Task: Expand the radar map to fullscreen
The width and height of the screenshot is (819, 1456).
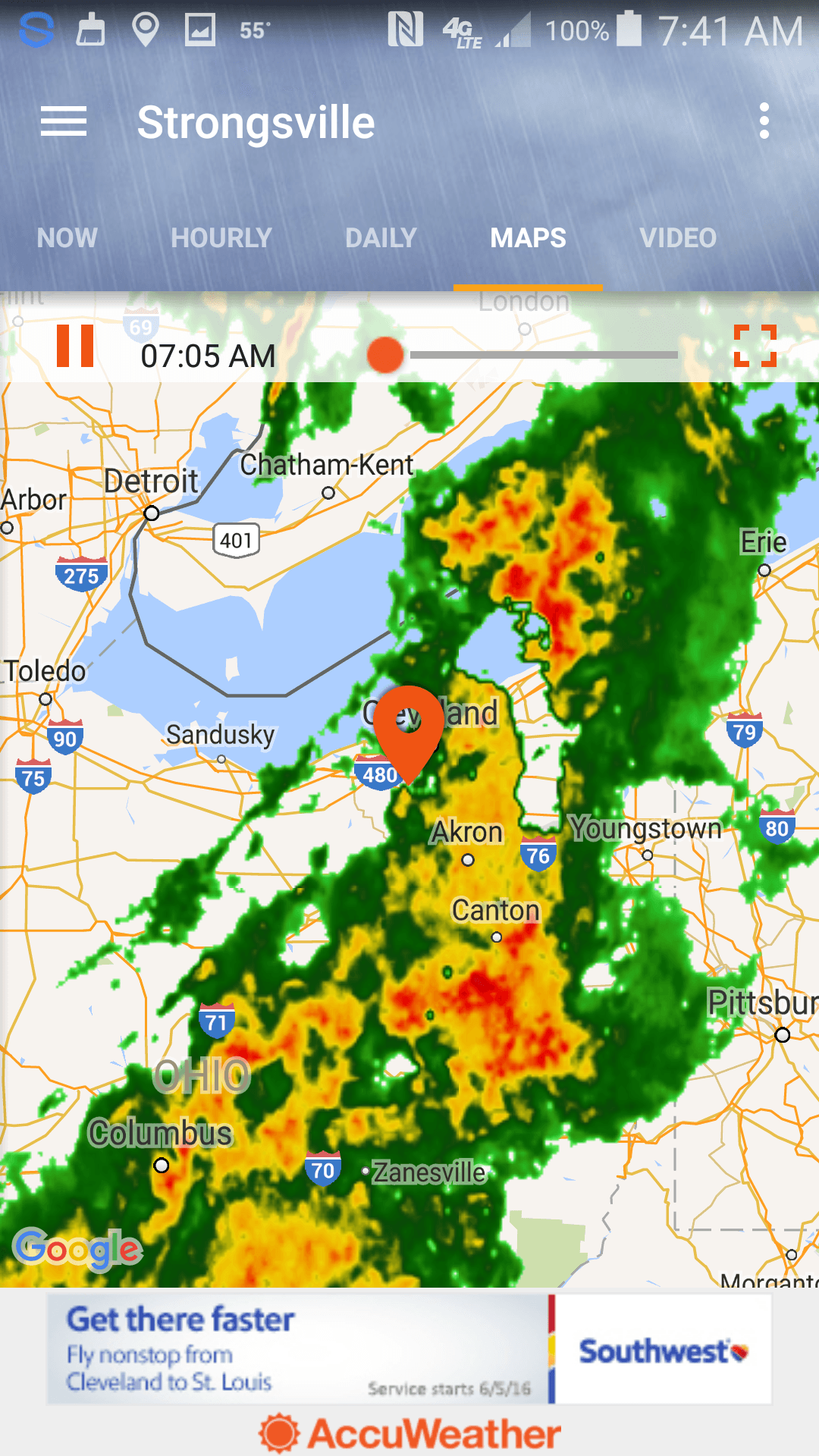Action: click(x=755, y=346)
